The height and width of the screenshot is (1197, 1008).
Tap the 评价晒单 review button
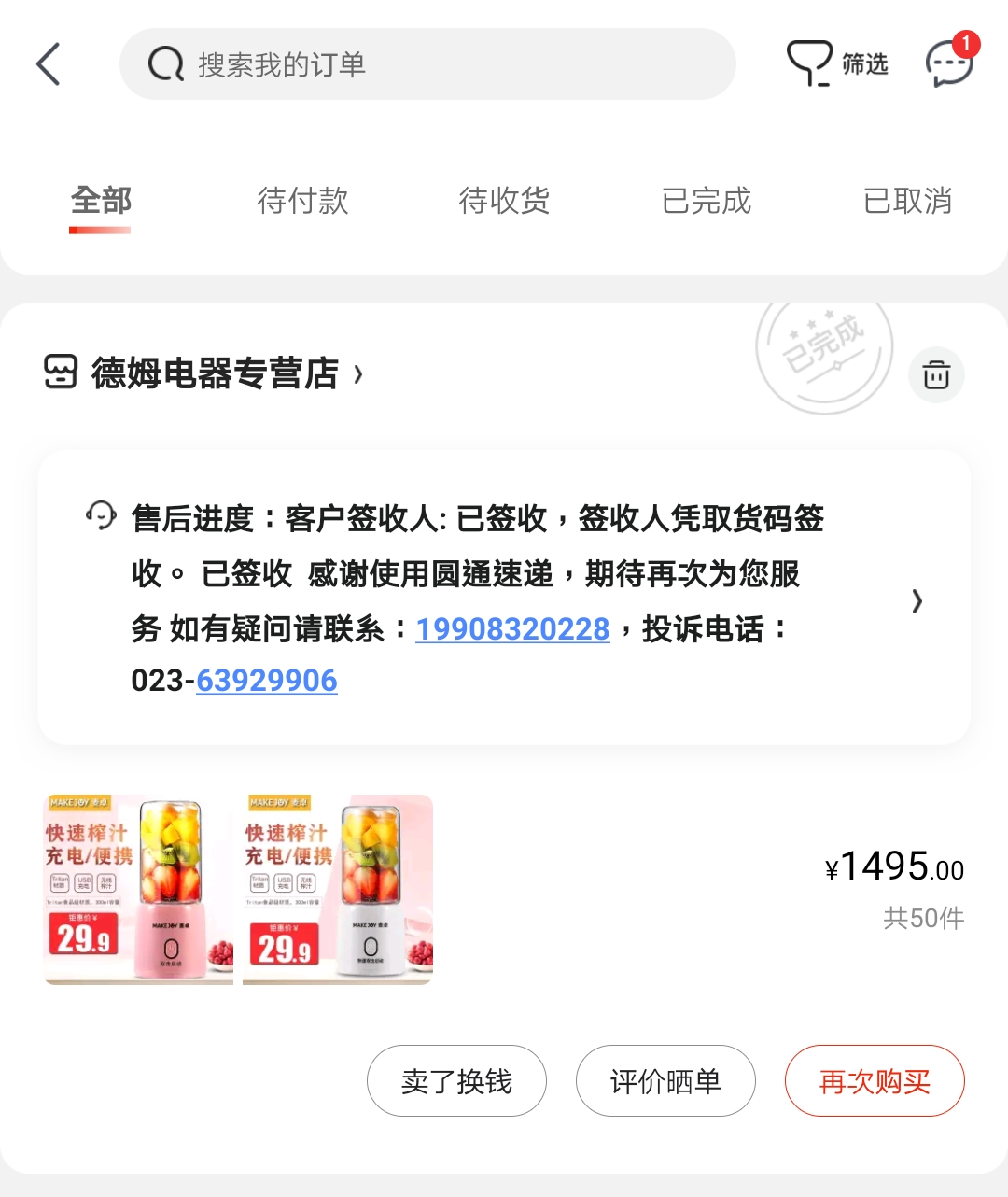[665, 1081]
